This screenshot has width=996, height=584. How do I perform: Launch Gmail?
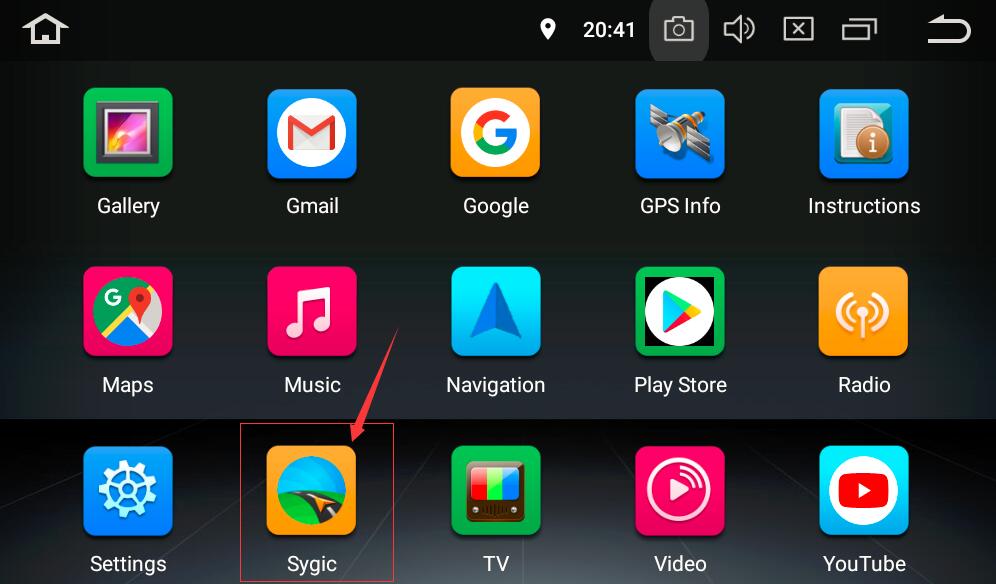pyautogui.click(x=312, y=133)
